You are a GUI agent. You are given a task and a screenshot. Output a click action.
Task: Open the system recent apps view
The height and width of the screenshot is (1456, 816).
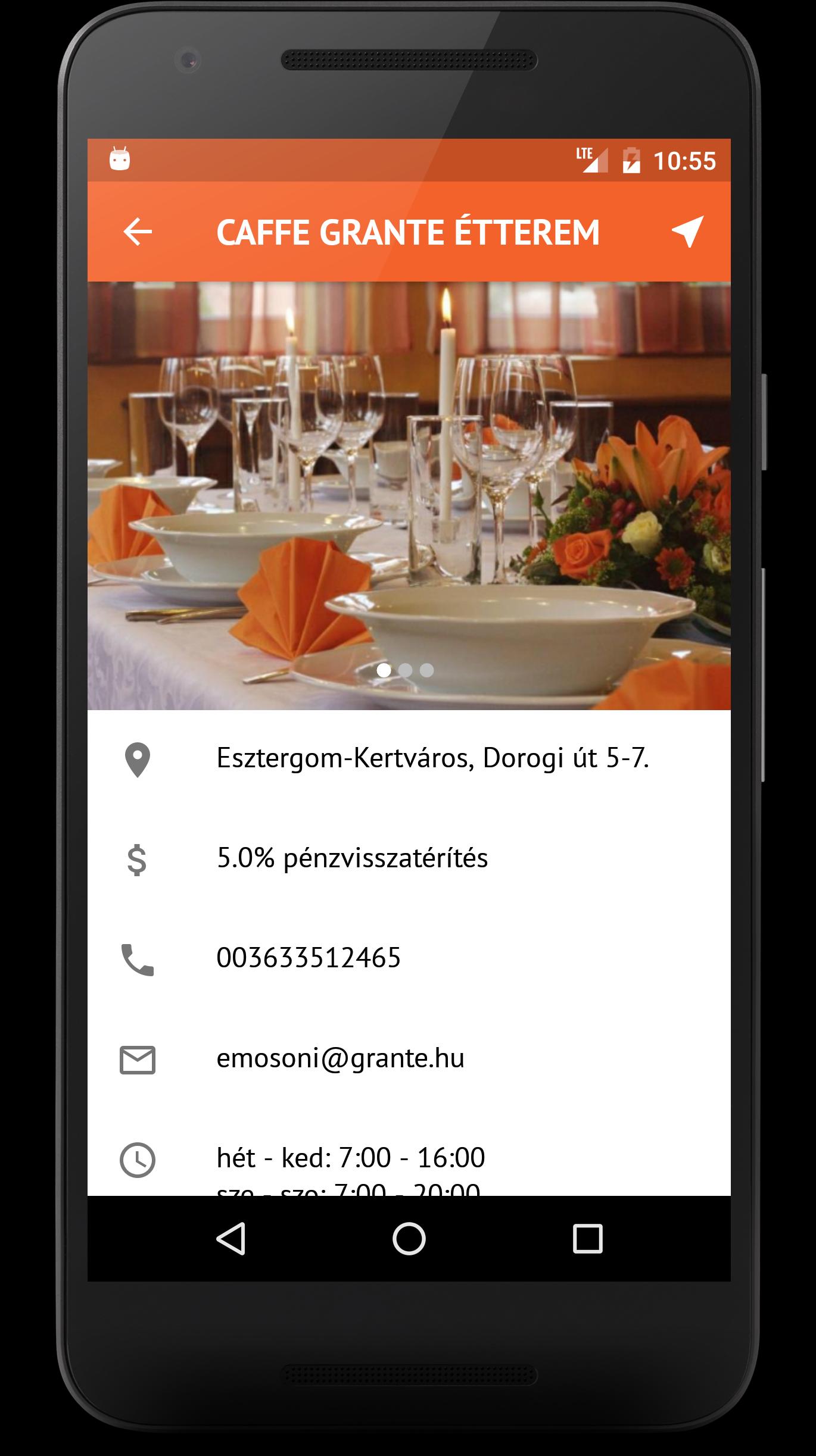click(587, 1239)
